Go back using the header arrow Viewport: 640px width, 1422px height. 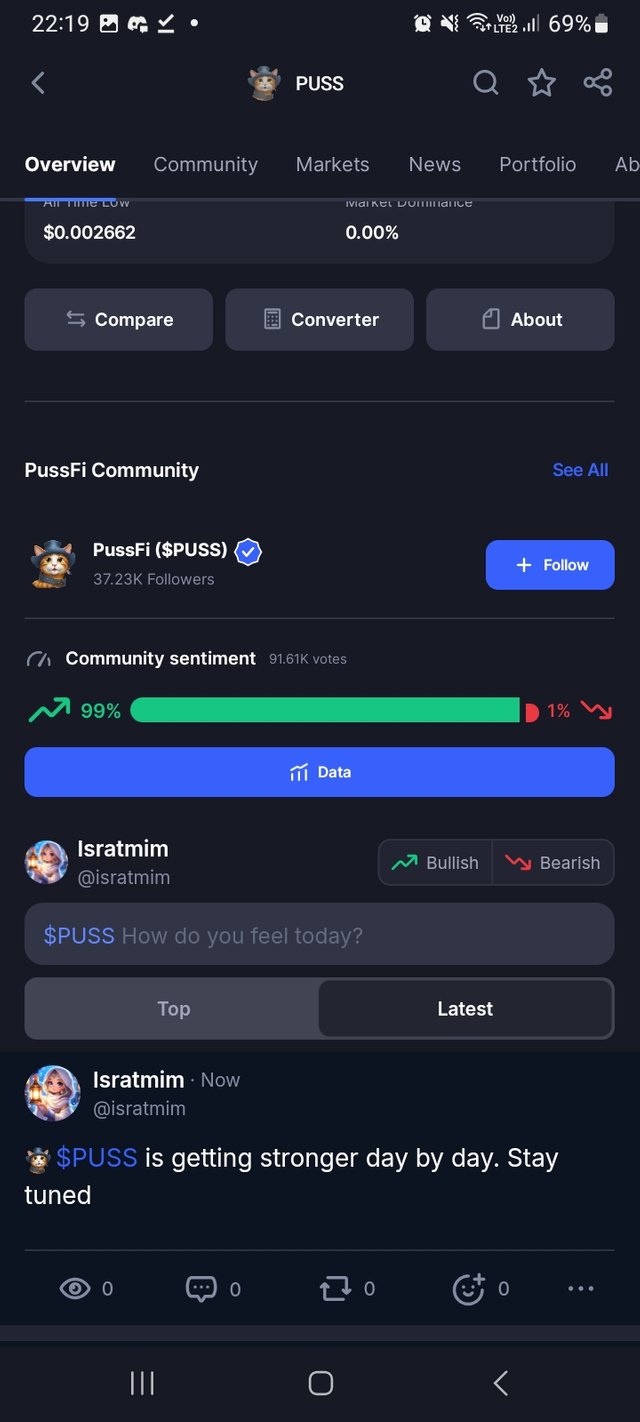38,83
